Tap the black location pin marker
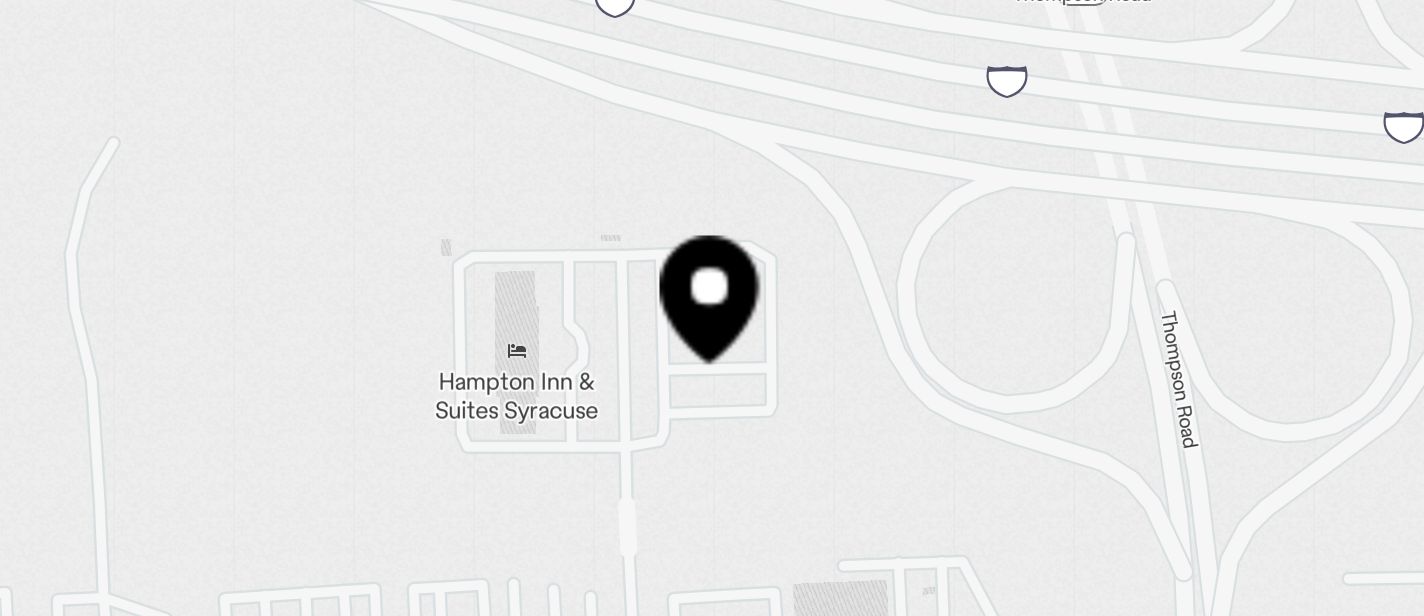The height and width of the screenshot is (616, 1424). click(x=709, y=293)
